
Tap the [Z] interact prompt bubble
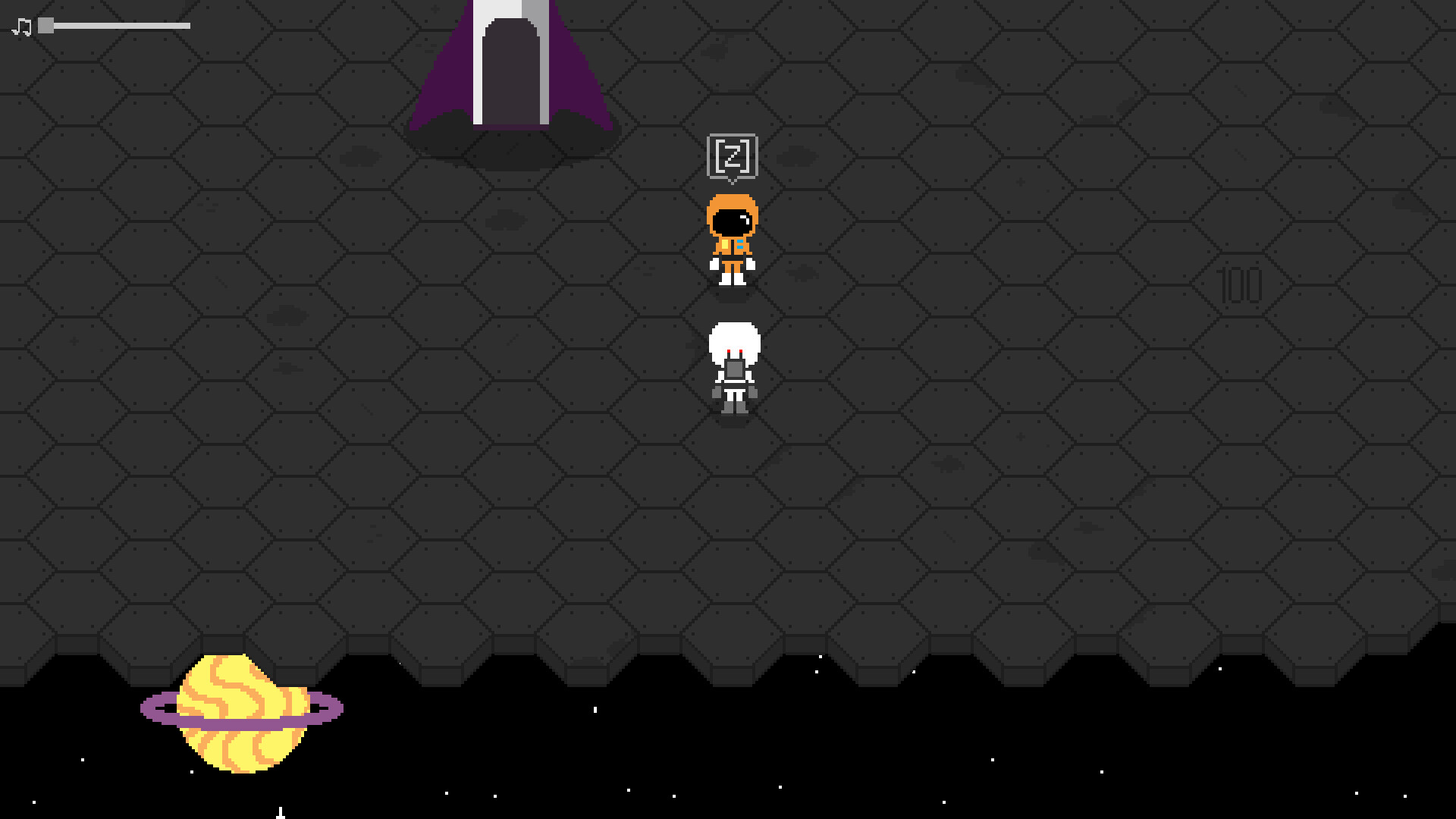pos(732,157)
